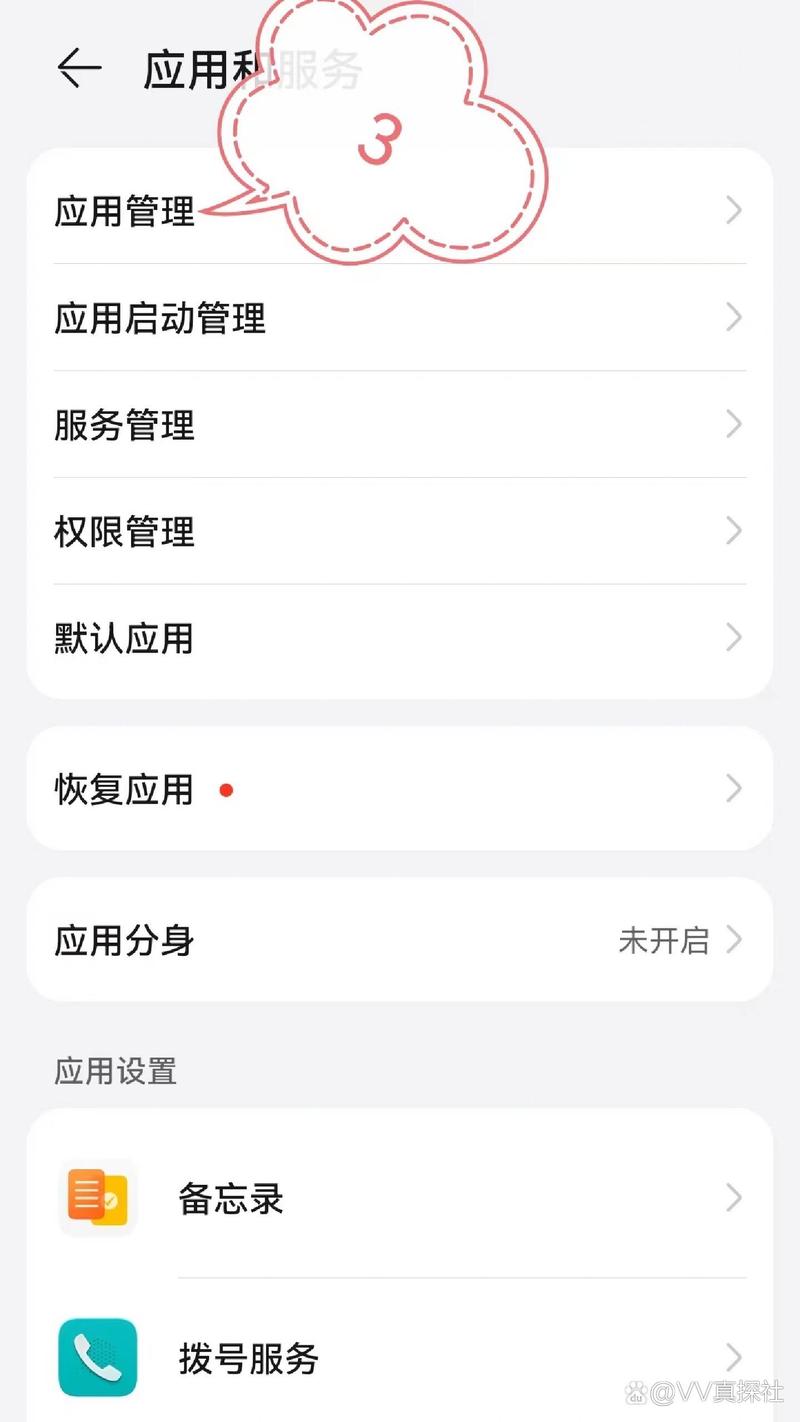Click the 应用设置 section header
The width and height of the screenshot is (800, 1422).
coord(114,1072)
